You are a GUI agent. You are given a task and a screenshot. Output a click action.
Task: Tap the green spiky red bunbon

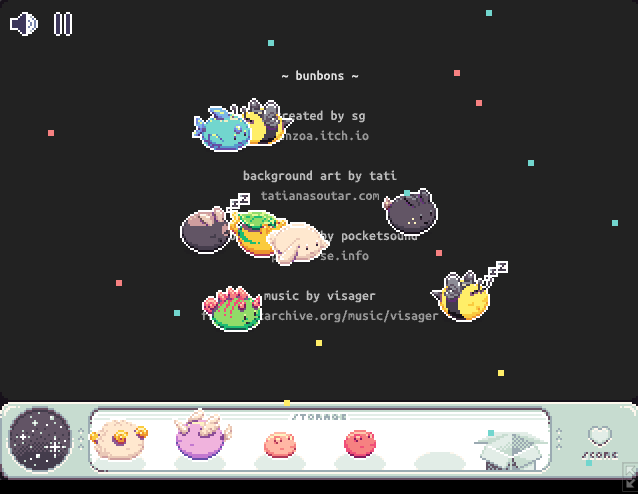pos(231,310)
